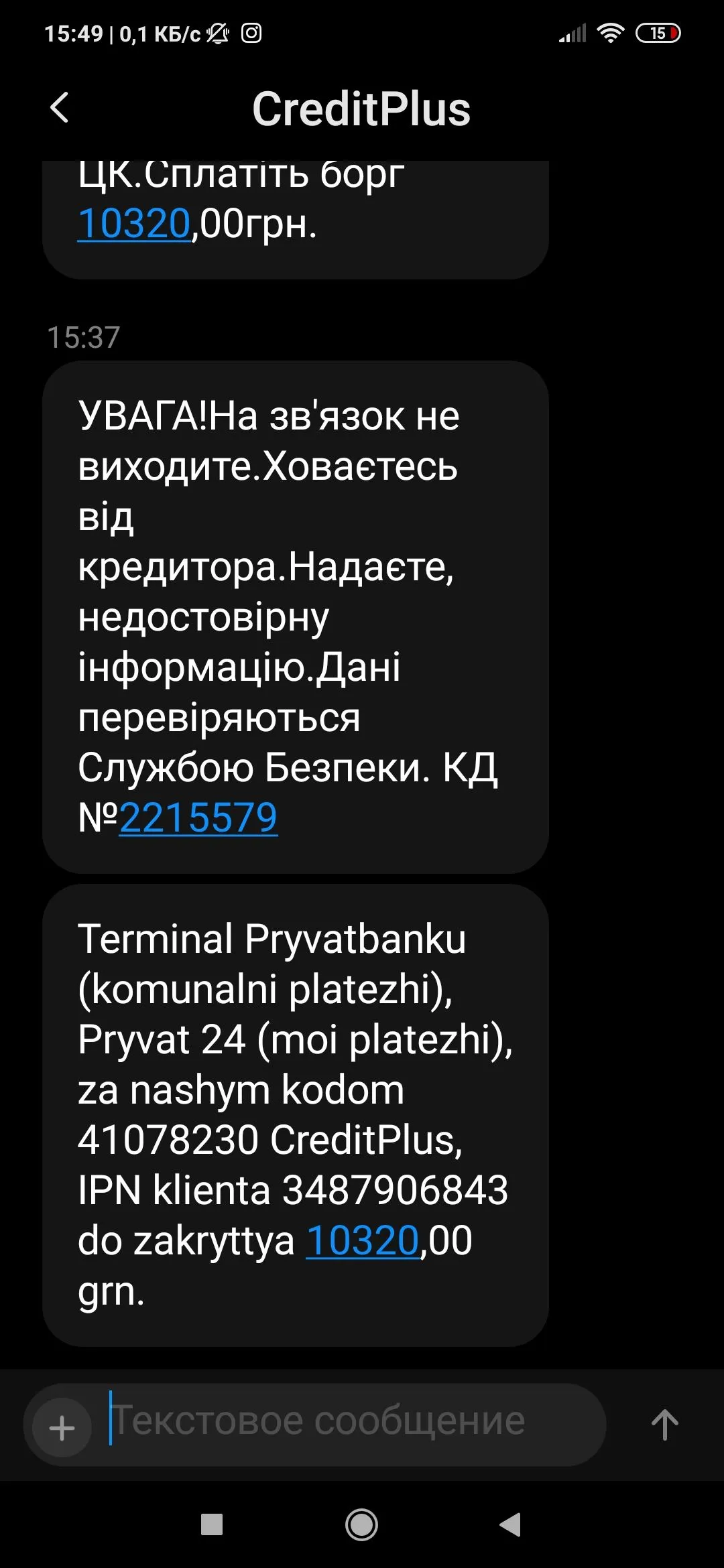Screen dimensions: 724x1568
Task: Tap the 10320 link before "00грн"
Action: [x=134, y=224]
